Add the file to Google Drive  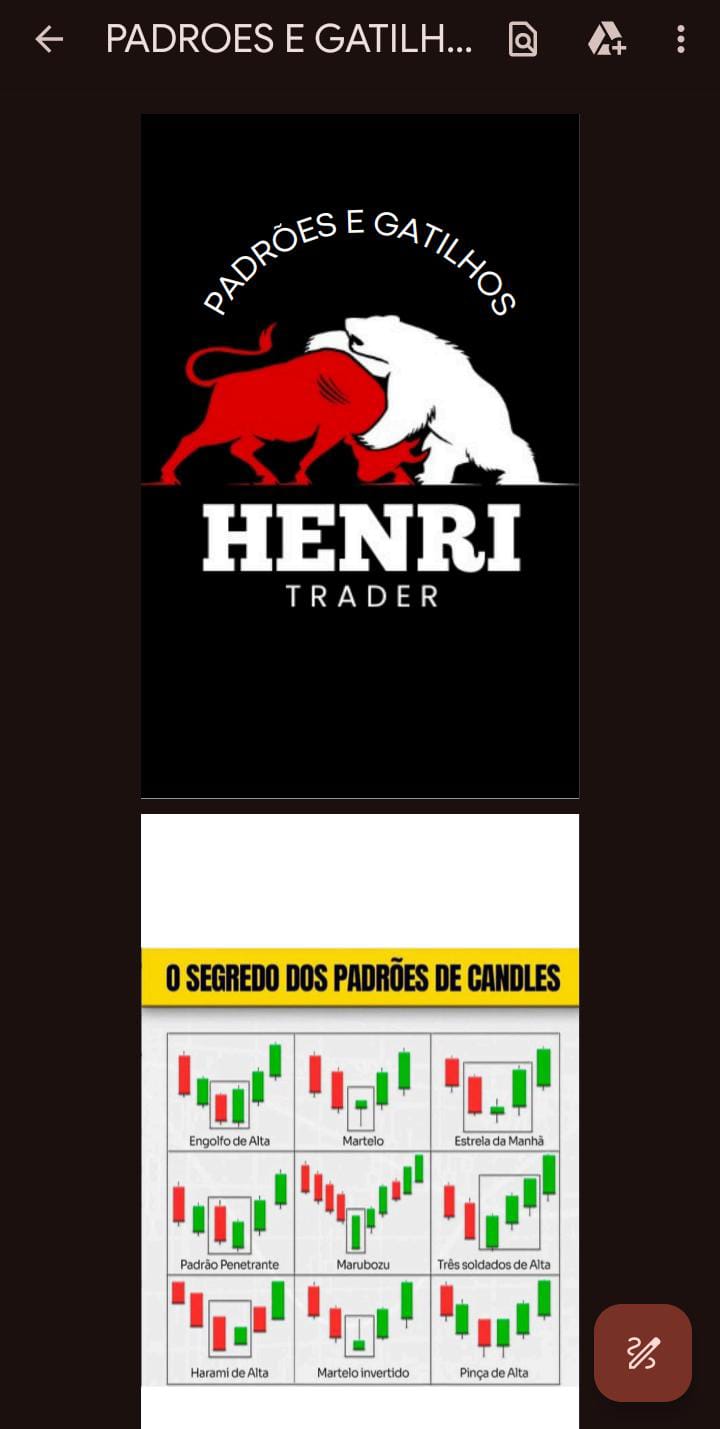605,39
